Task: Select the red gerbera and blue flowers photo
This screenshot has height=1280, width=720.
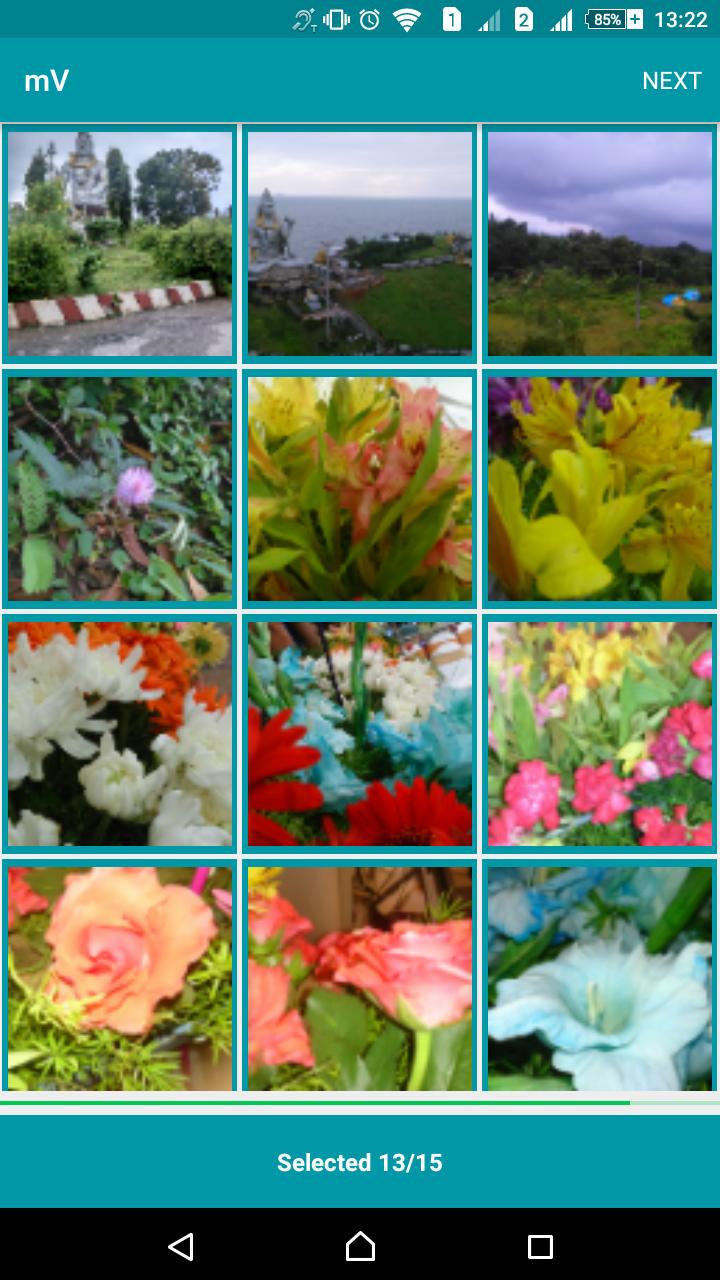Action: [x=360, y=734]
